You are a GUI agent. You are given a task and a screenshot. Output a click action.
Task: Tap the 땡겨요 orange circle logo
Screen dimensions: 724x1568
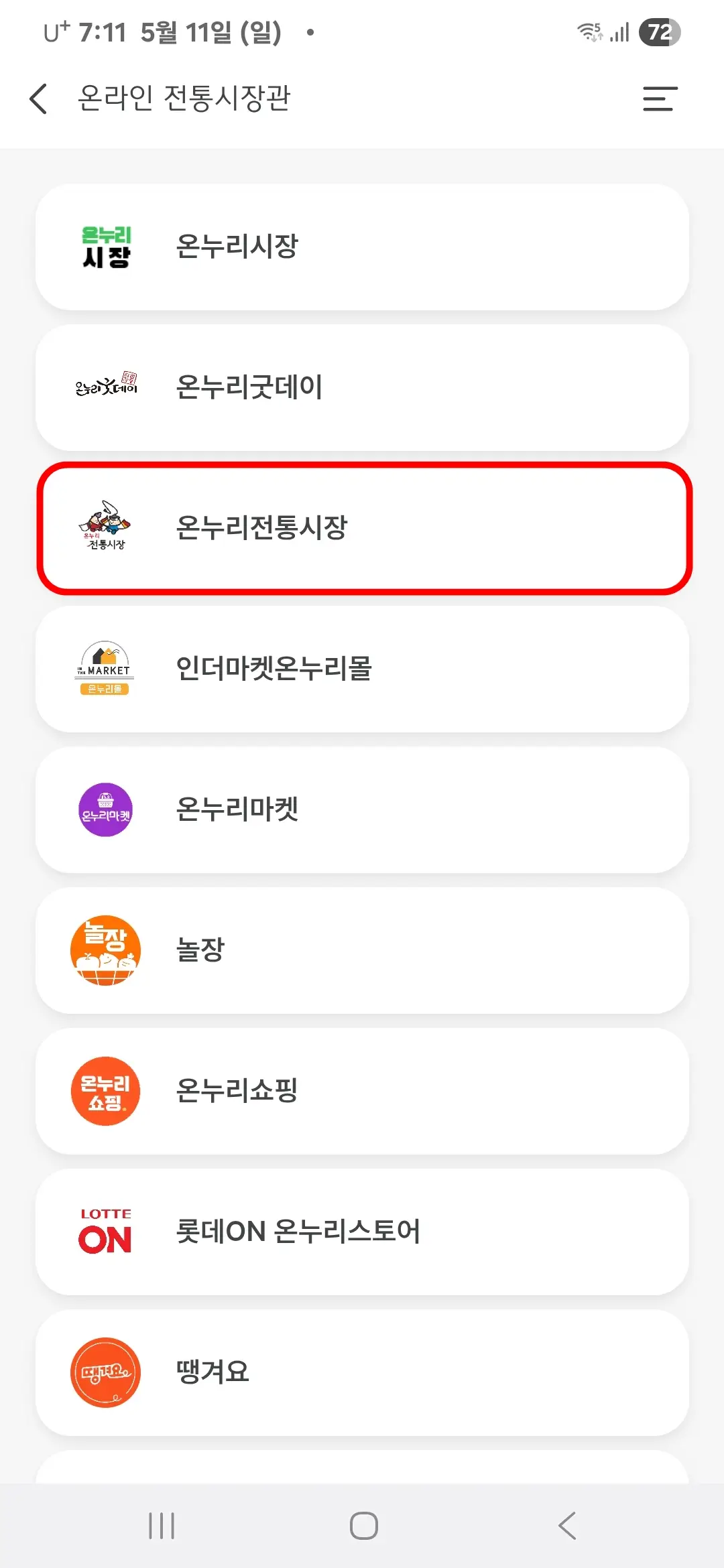tap(105, 1372)
